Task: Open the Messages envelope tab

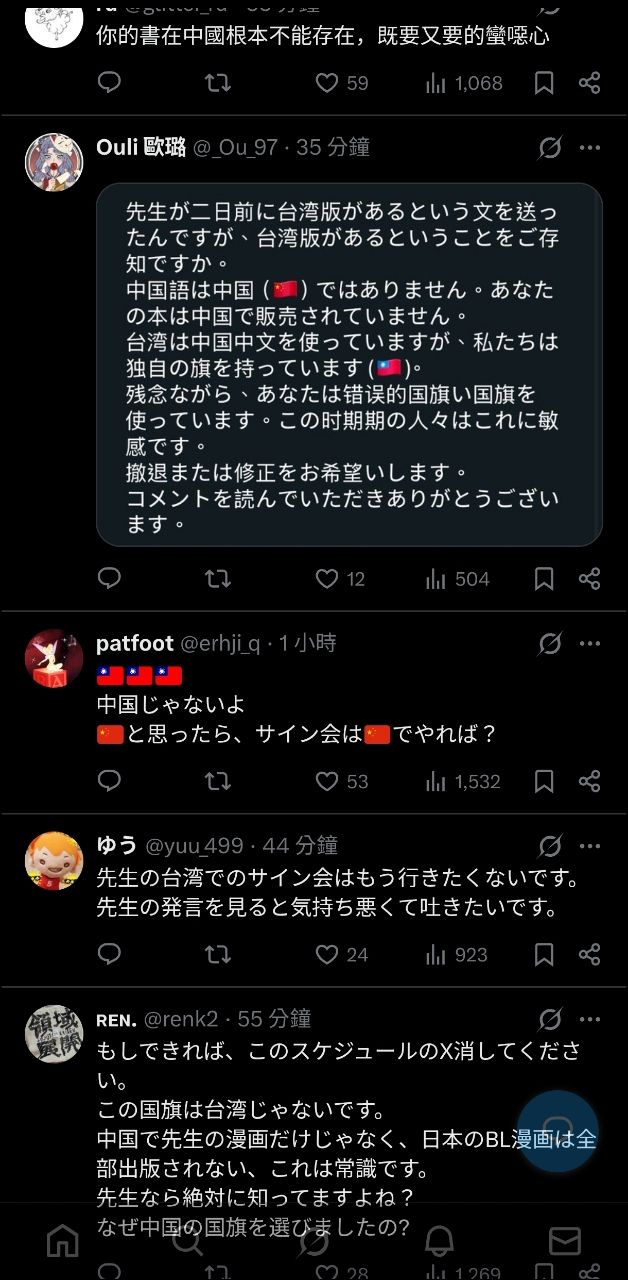Action: pos(565,1241)
